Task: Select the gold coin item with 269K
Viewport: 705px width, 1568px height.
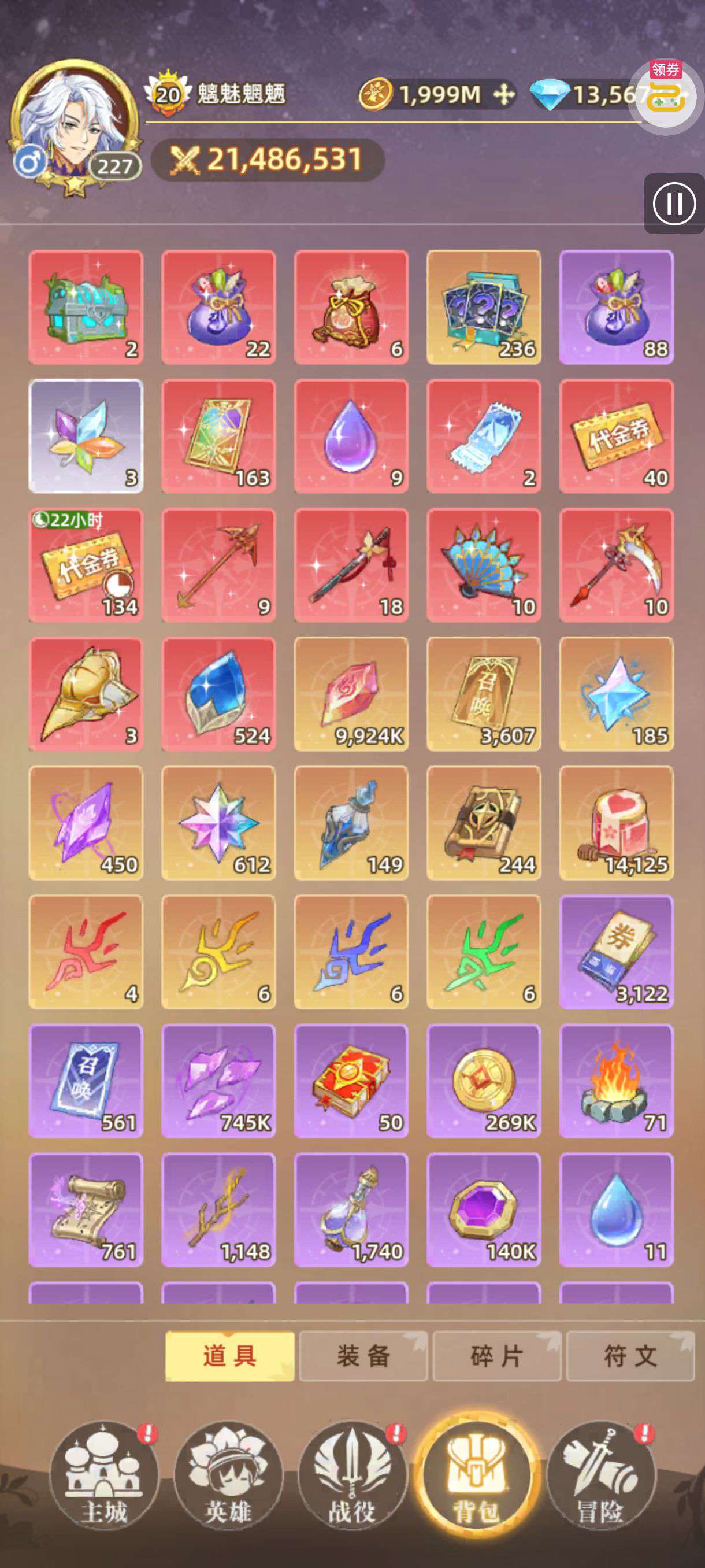Action: 484,1082
